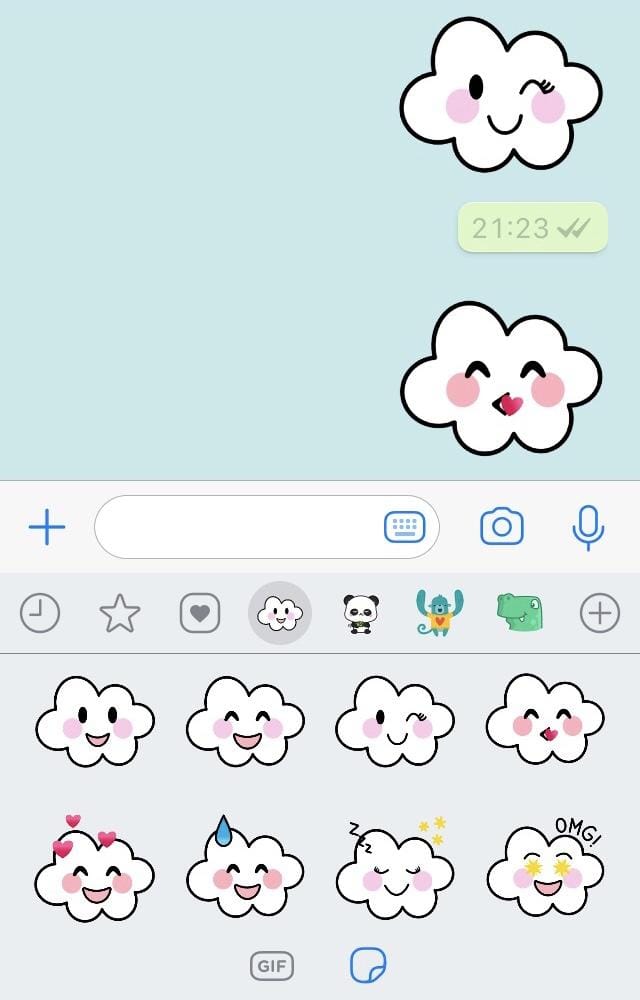Send the OMG cloud sticker
The height and width of the screenshot is (1000, 640).
click(546, 868)
